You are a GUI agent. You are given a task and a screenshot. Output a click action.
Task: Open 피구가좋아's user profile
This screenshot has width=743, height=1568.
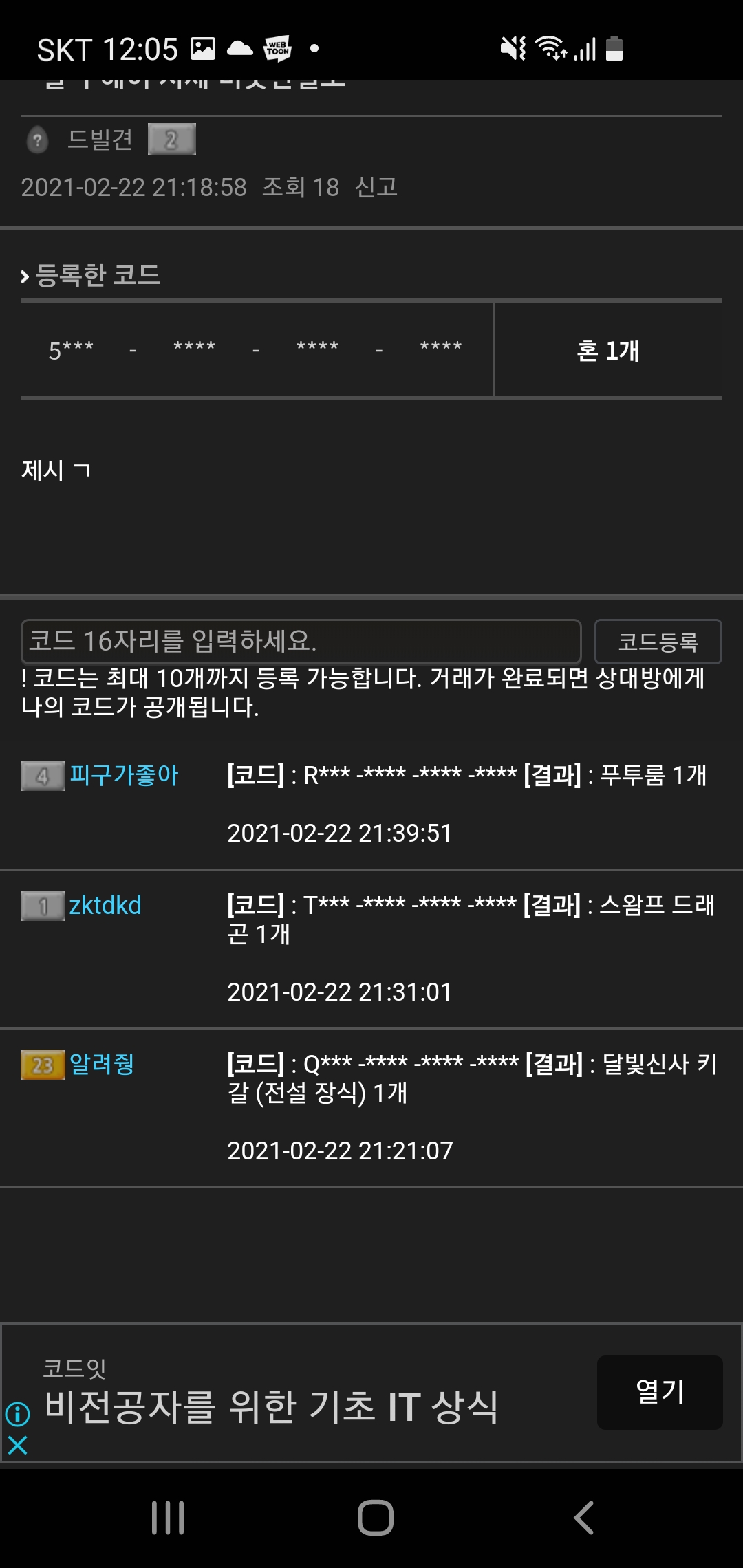coord(124,775)
